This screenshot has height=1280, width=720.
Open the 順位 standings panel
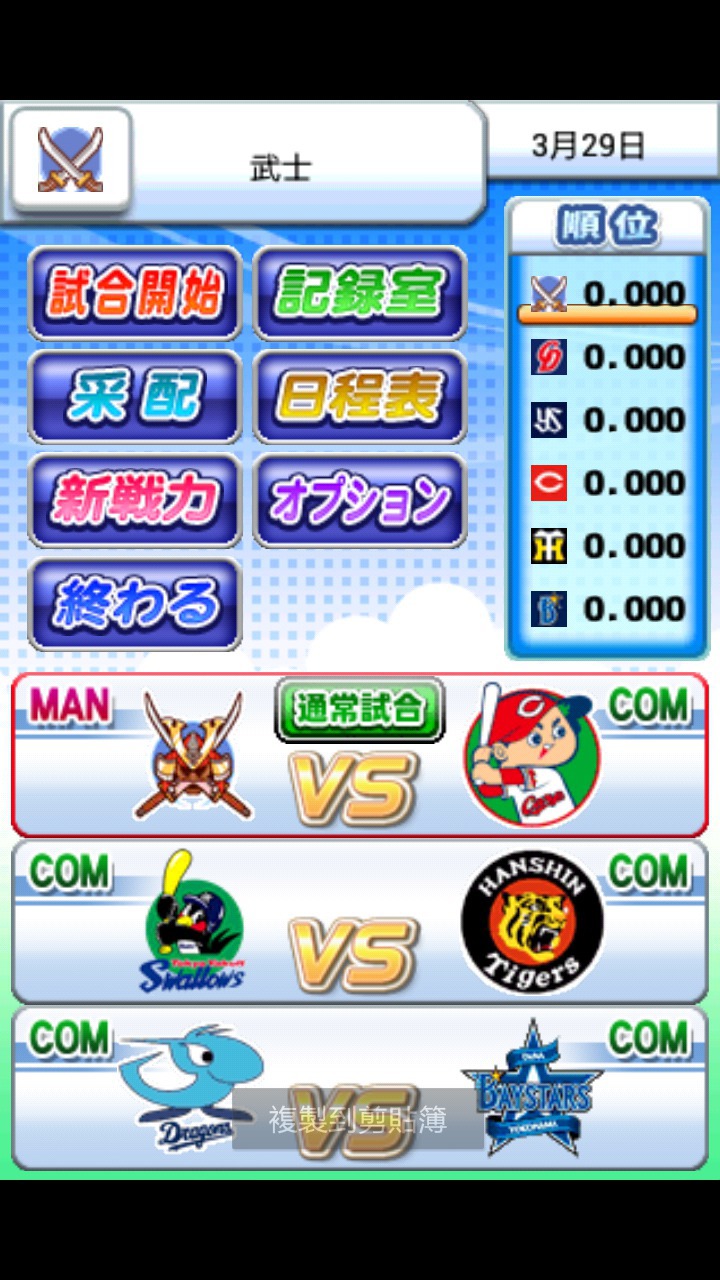[607, 228]
